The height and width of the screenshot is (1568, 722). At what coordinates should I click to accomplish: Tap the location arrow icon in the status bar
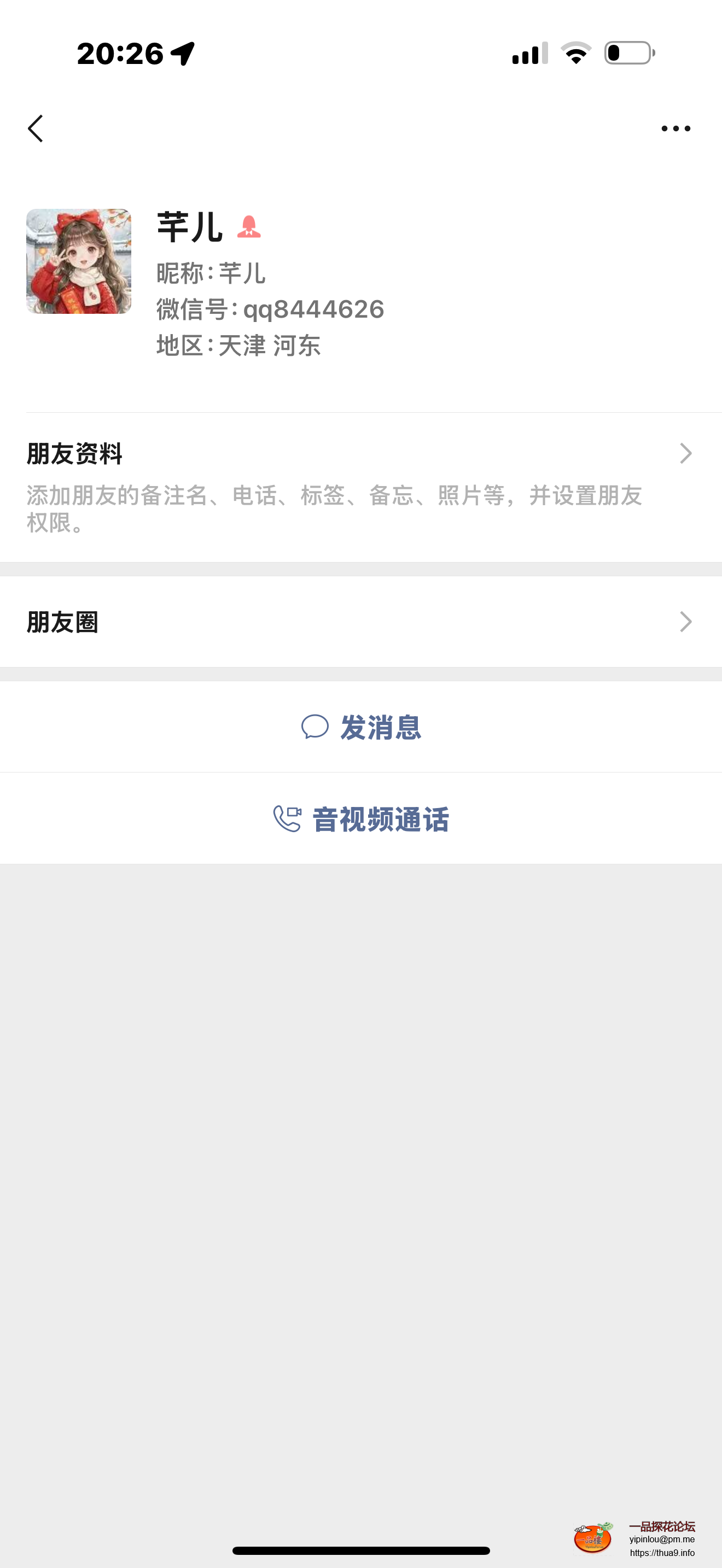click(182, 54)
